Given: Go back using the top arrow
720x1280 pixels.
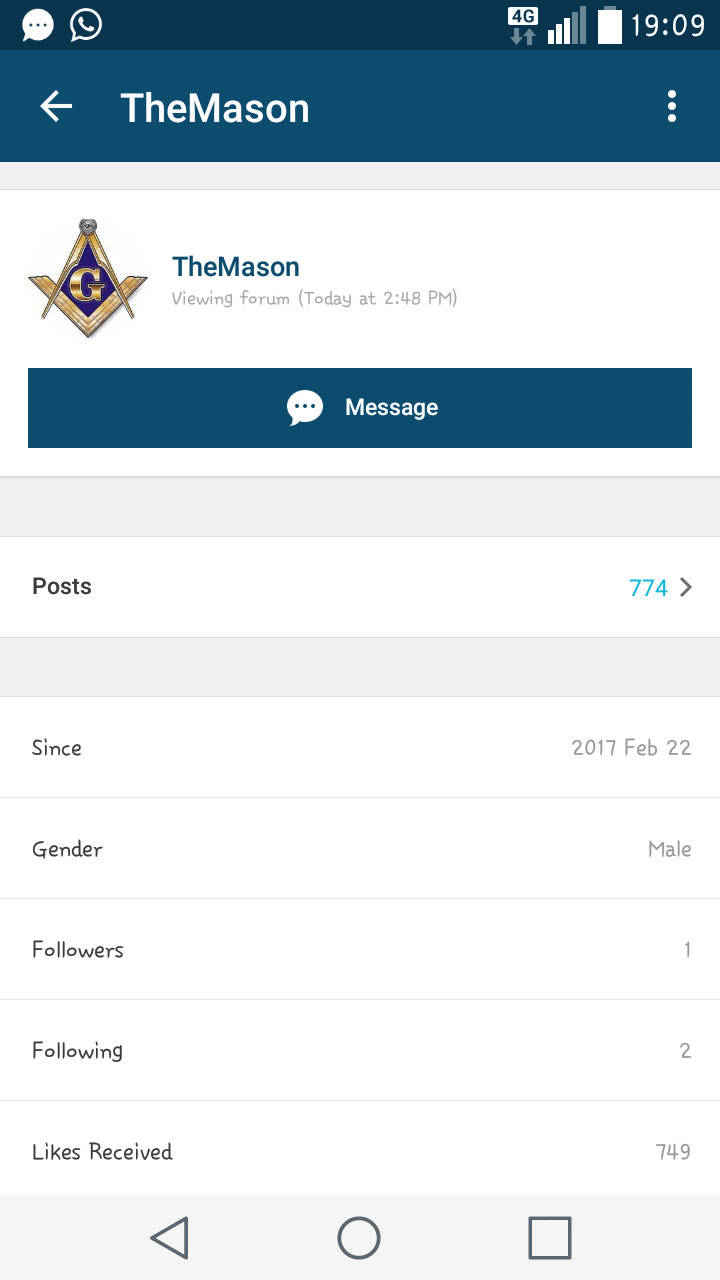Looking at the screenshot, I should (x=56, y=107).
